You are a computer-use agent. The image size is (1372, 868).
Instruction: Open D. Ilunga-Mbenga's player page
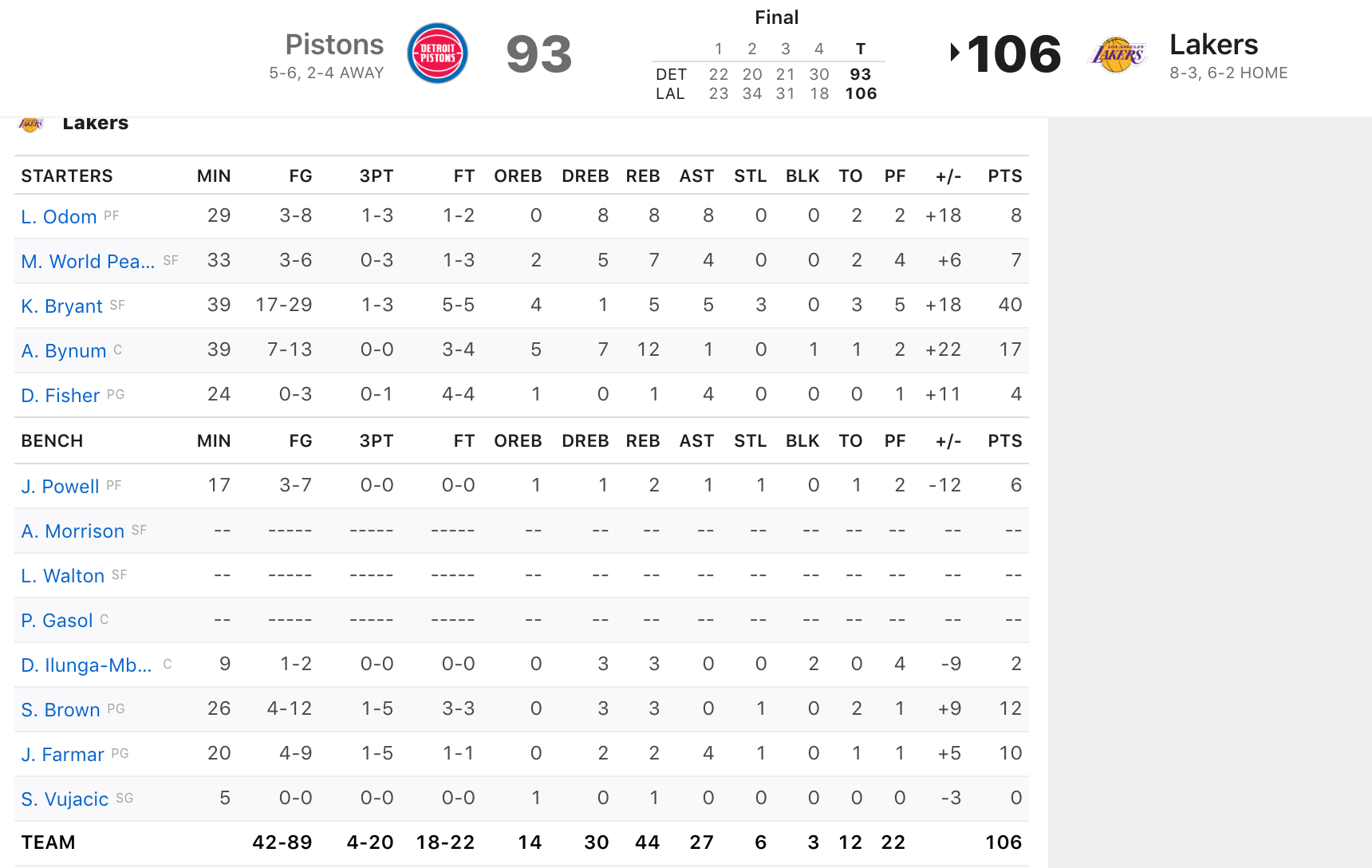86,665
